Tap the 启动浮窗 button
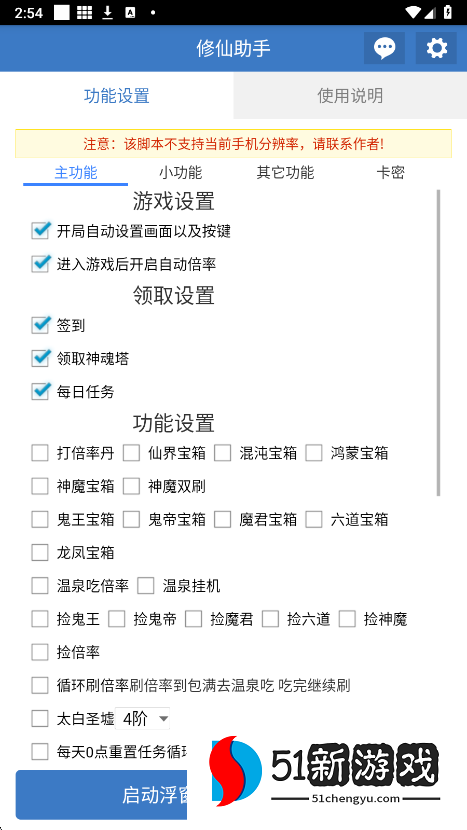Image resolution: width=467 pixels, height=830 pixels. [x=101, y=795]
